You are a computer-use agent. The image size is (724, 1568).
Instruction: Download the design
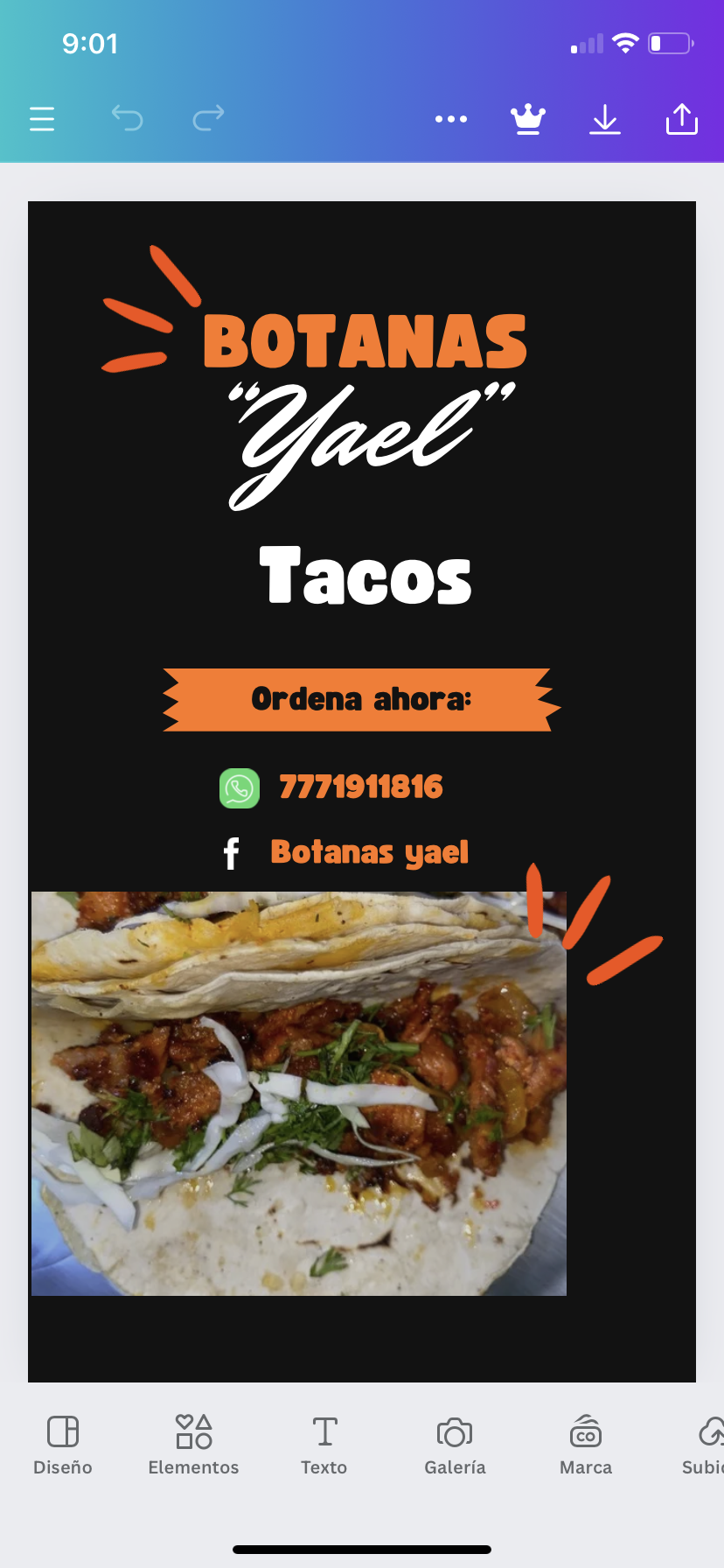pos(605,119)
